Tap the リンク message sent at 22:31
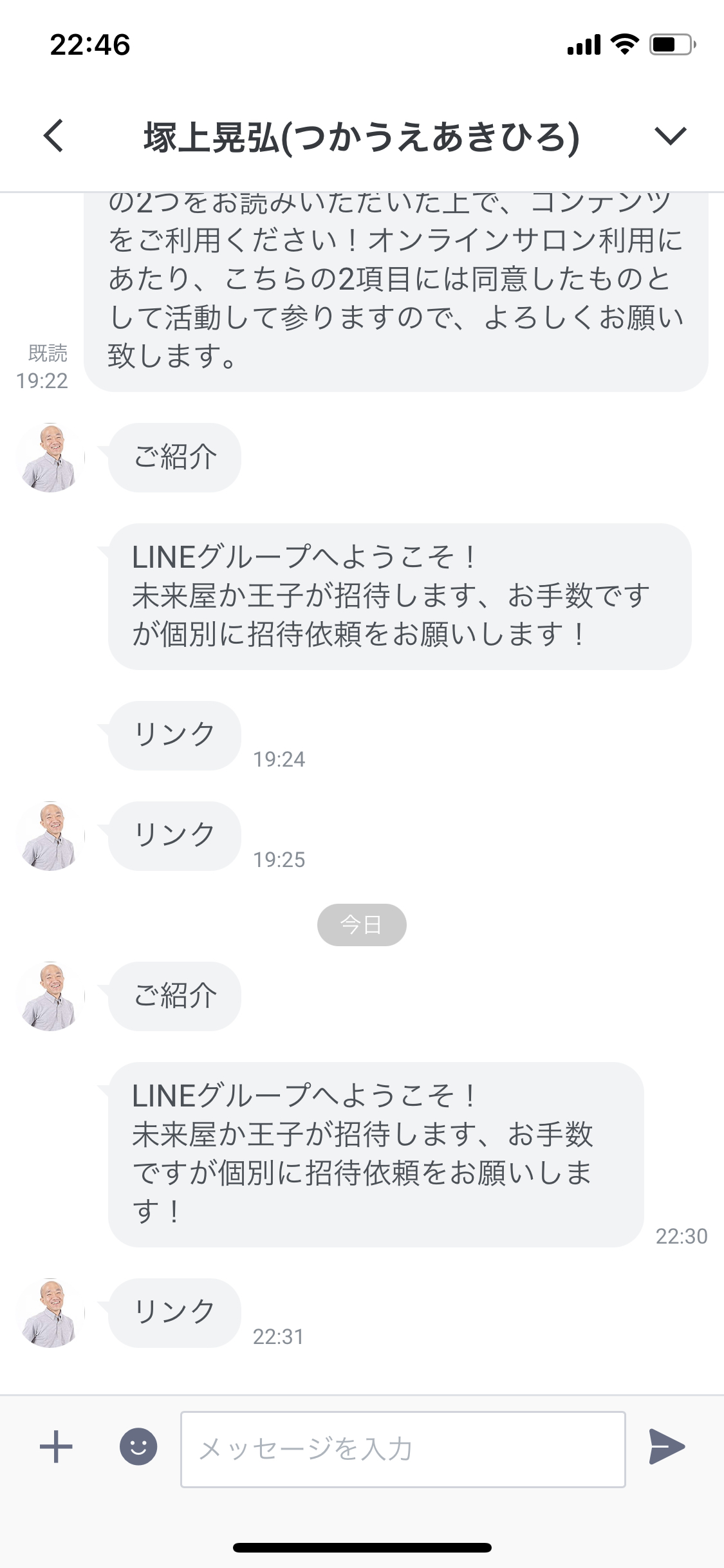This screenshot has width=724, height=1568. click(x=174, y=1312)
